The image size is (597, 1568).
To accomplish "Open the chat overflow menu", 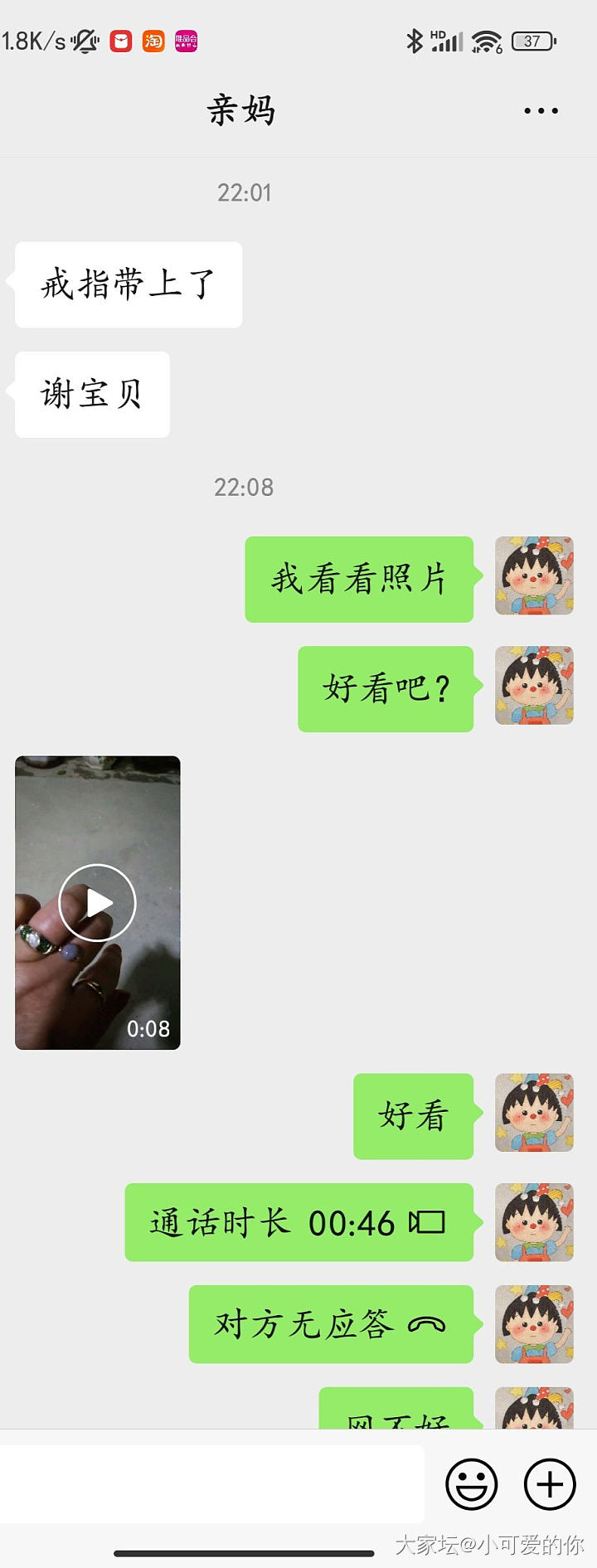I will [x=541, y=110].
